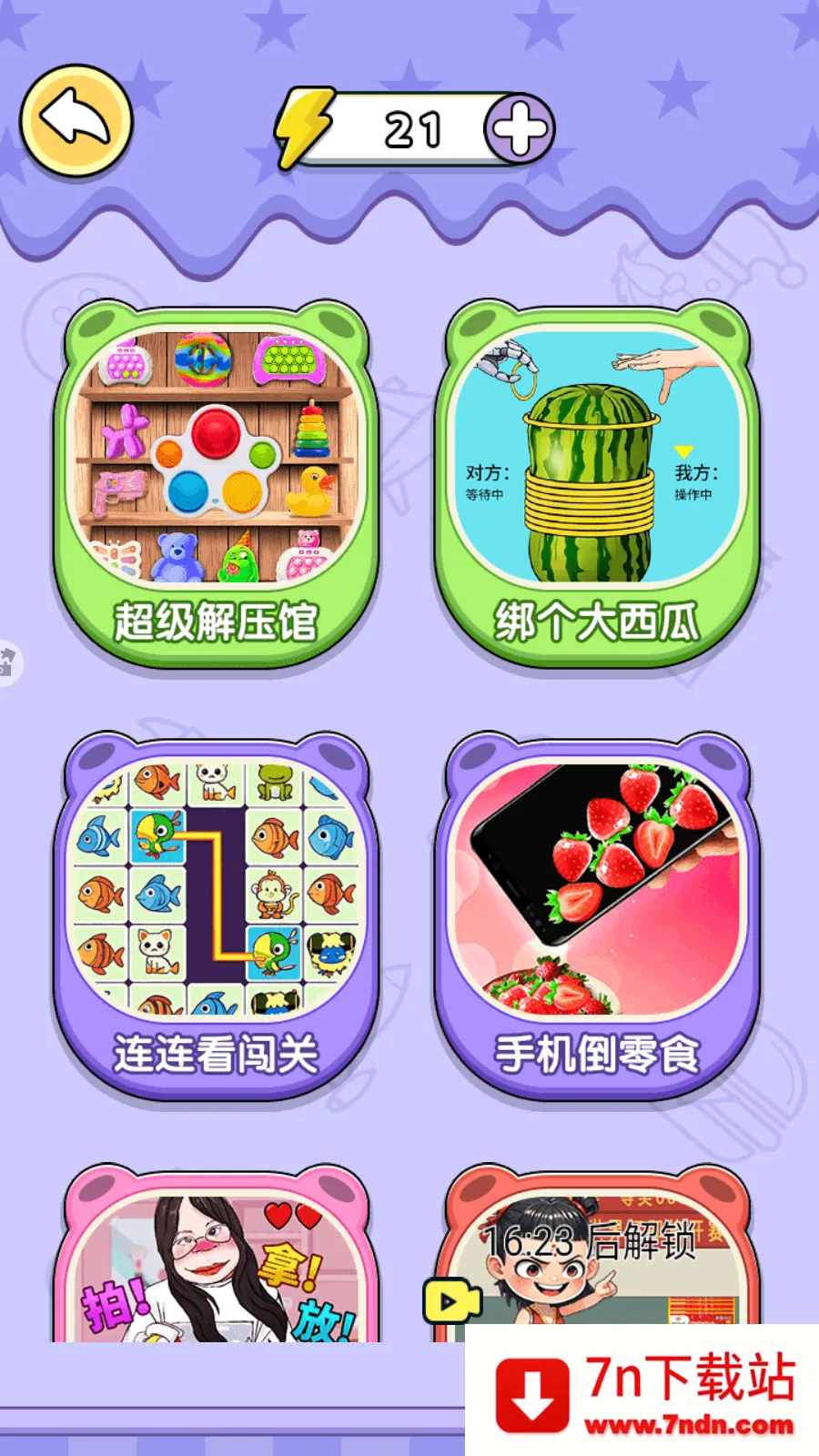Play the 绑个大西瓜 game

point(597,482)
